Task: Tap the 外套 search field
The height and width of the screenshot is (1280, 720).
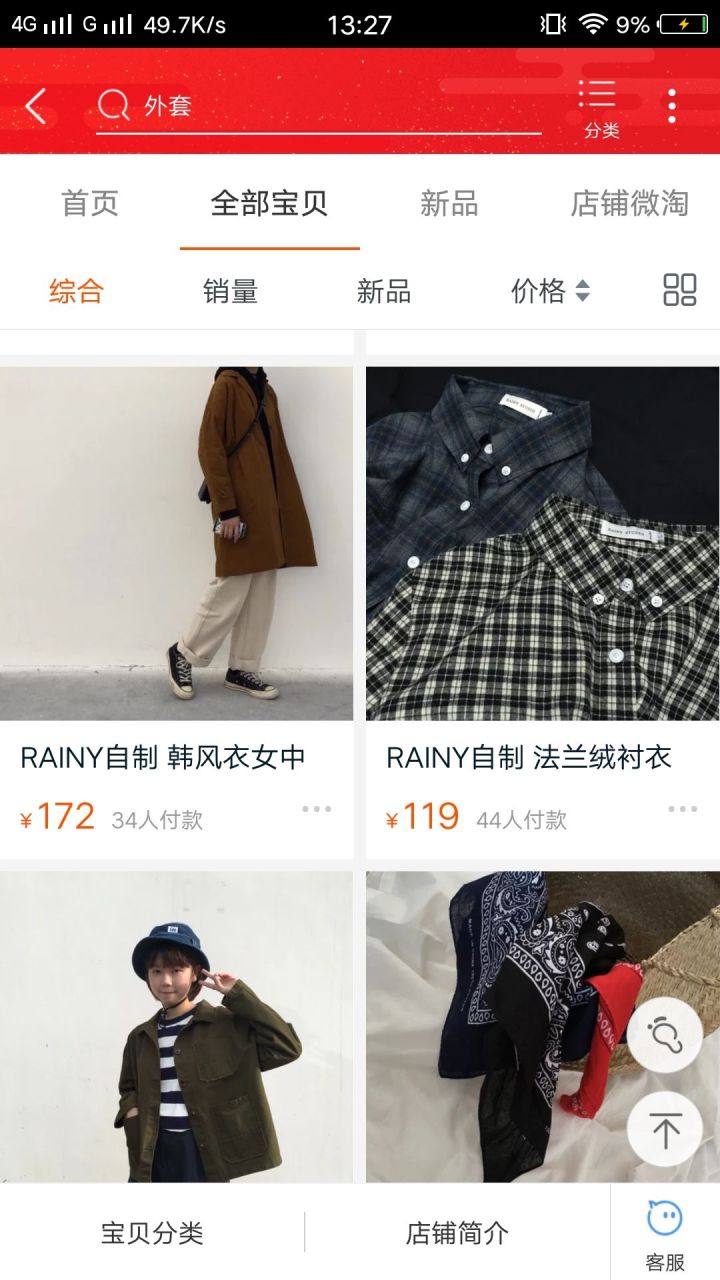Action: pos(318,105)
